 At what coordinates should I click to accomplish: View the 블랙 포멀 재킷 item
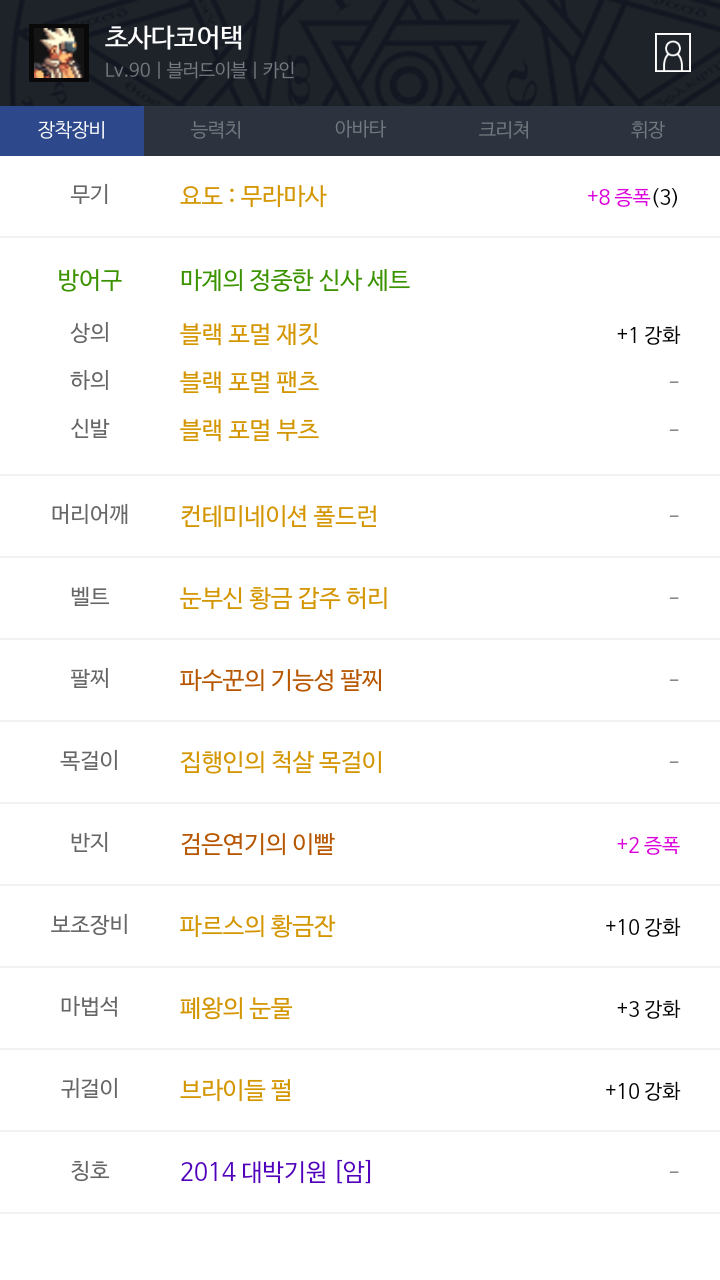coord(249,334)
